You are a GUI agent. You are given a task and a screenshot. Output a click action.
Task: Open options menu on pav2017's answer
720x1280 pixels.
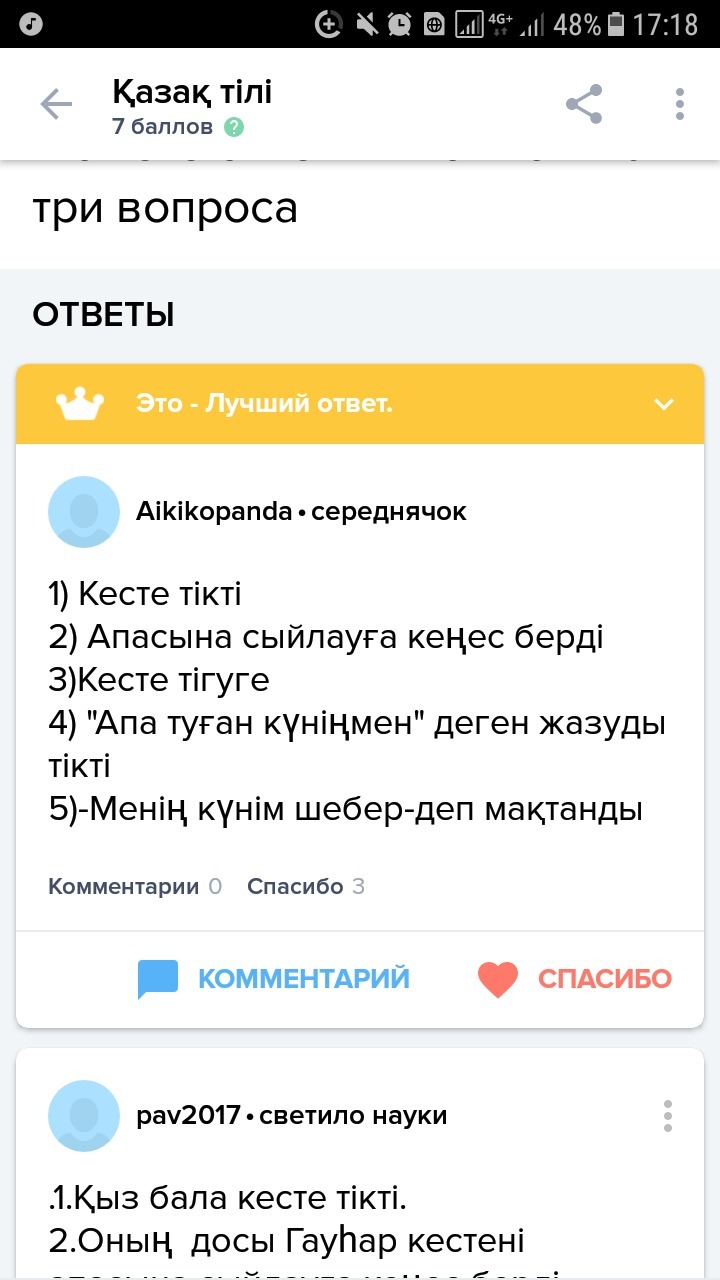667,1116
